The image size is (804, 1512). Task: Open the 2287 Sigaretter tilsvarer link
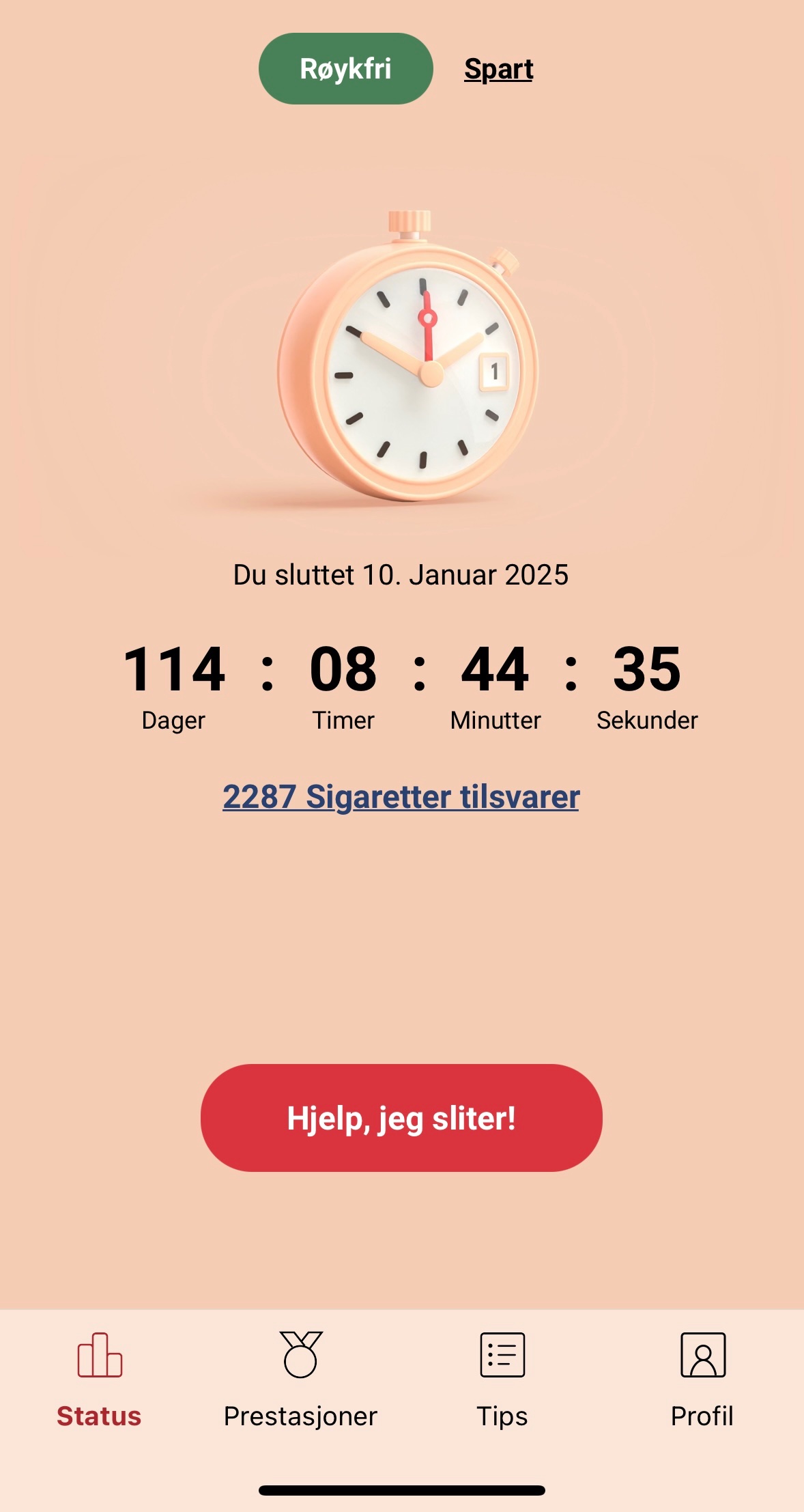401,796
